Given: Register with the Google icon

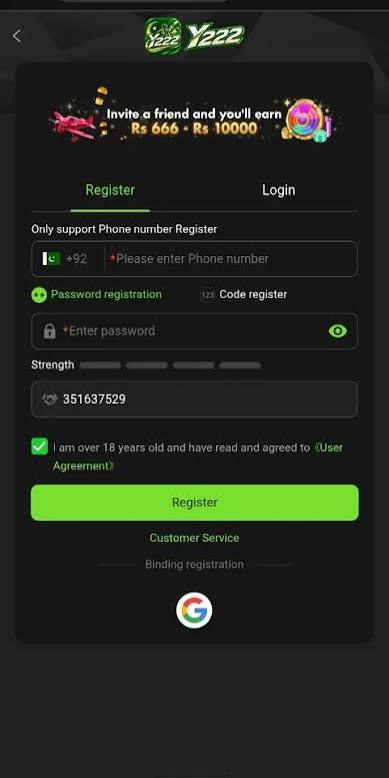Looking at the screenshot, I should [x=194, y=611].
